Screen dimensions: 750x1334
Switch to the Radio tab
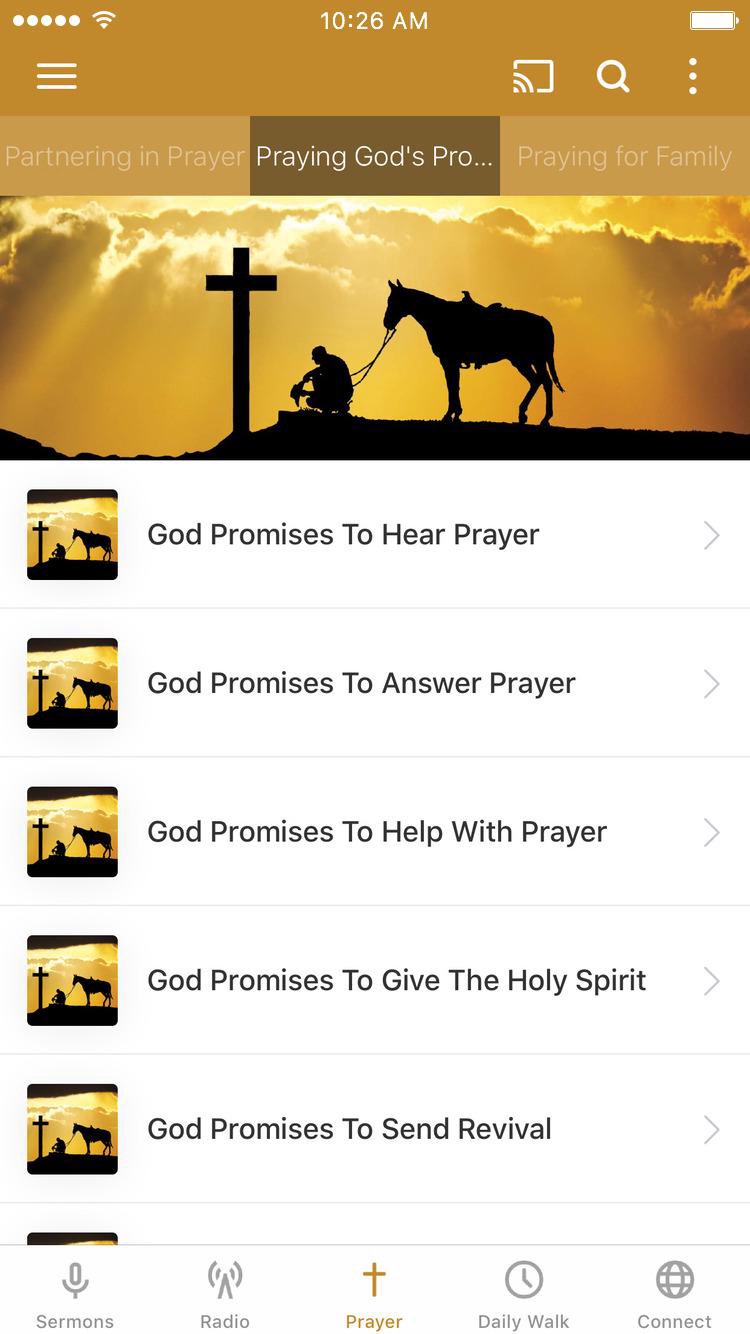225,1294
